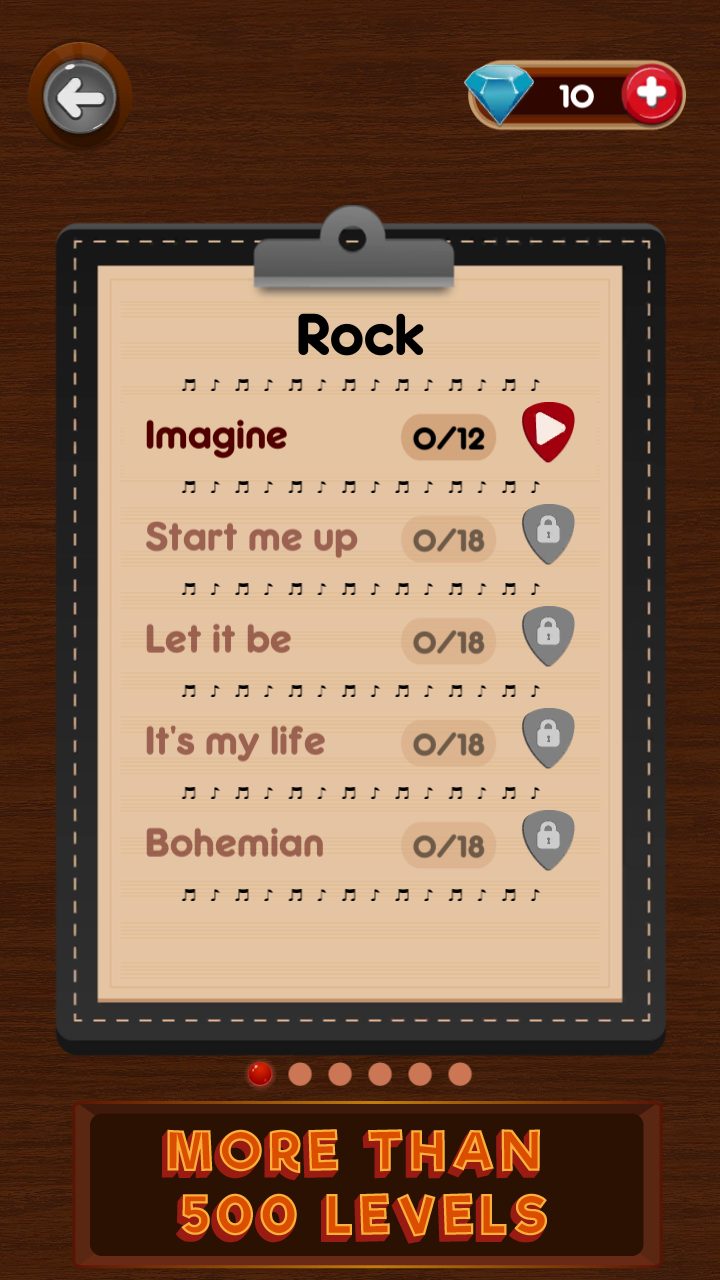Add more gems with the plus button
This screenshot has height=1280, width=720.
[x=651, y=95]
